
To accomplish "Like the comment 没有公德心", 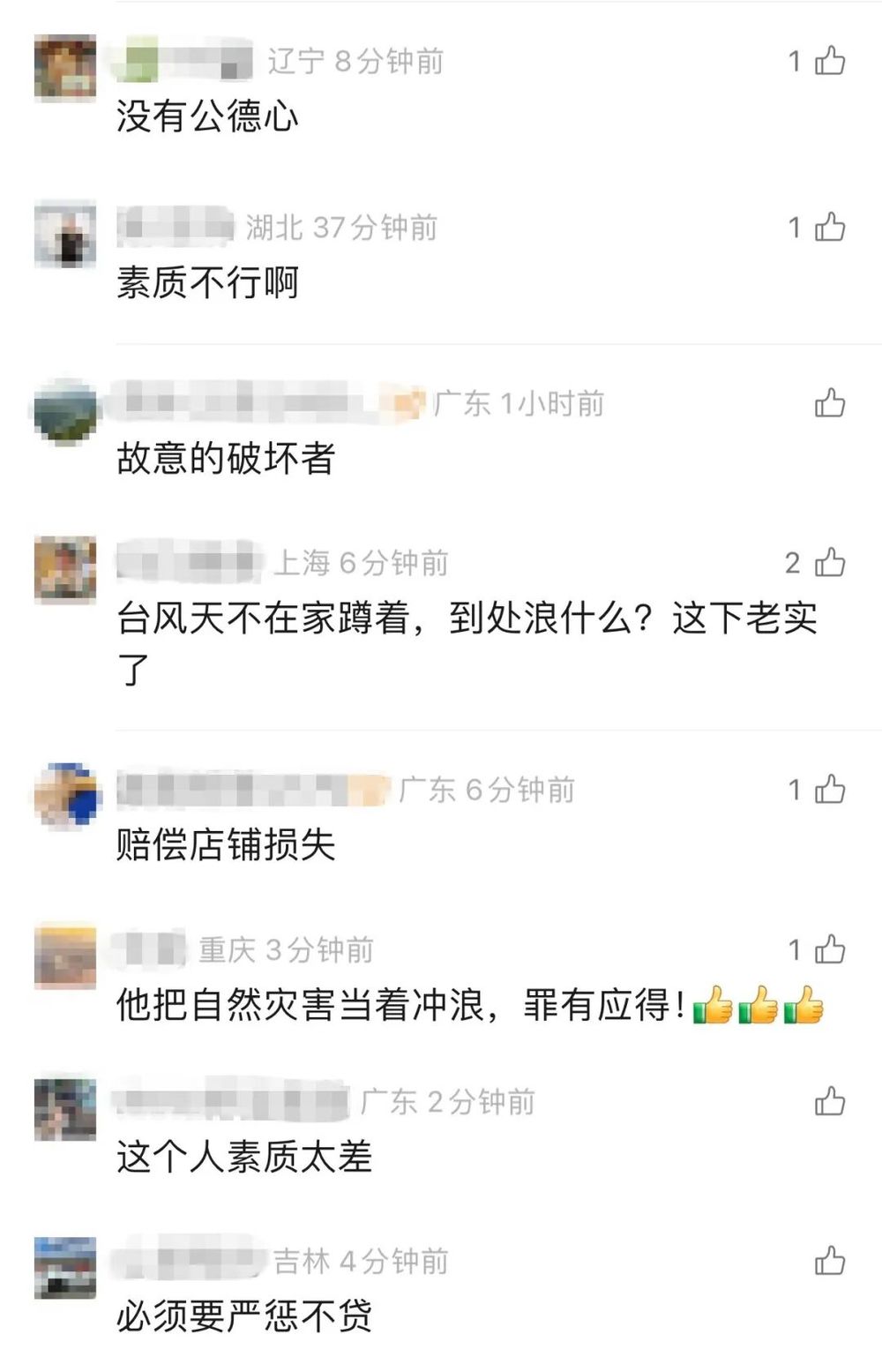I will (829, 61).
